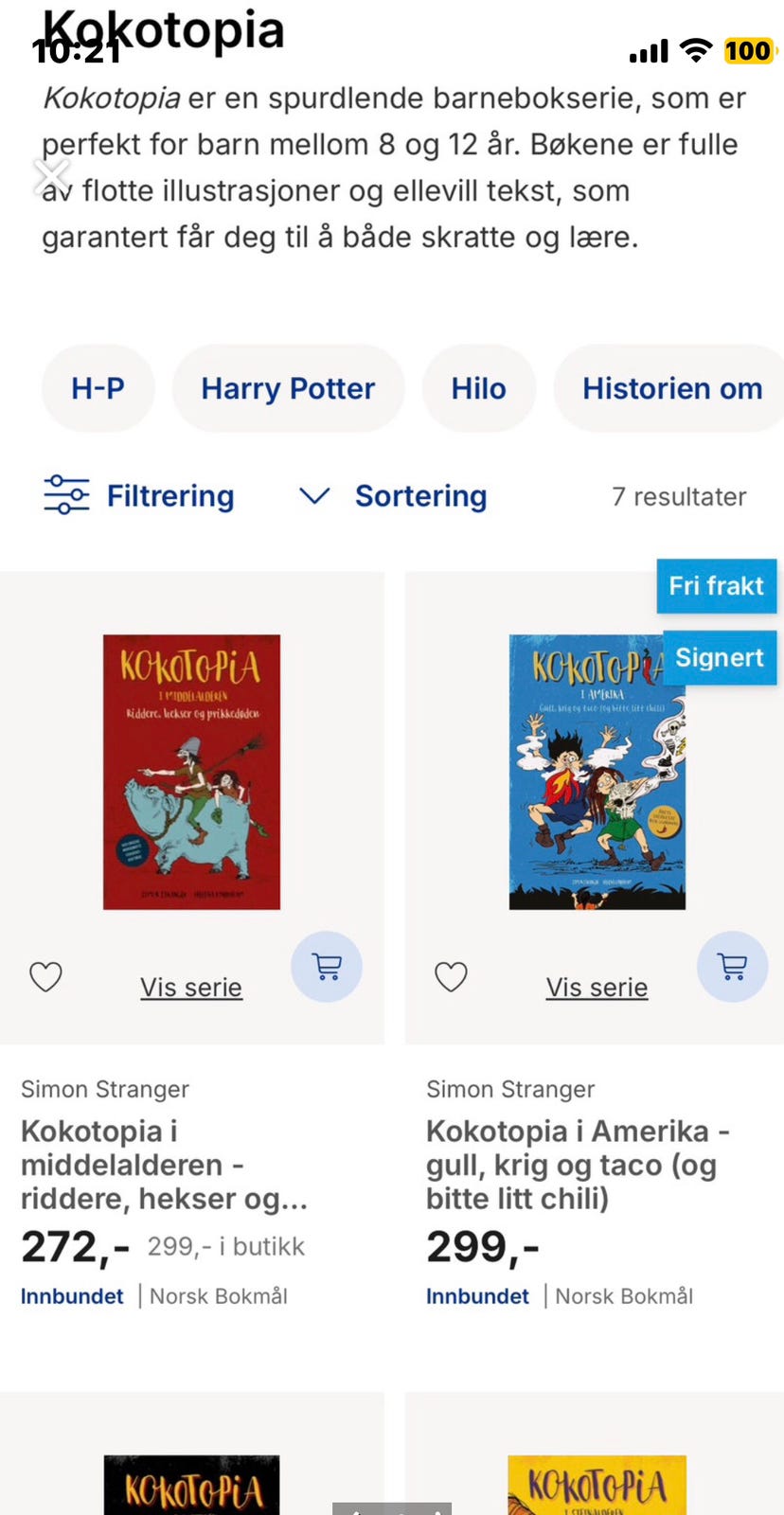Favorite Kokotopia i Amerika with heart icon
Image resolution: width=784 pixels, height=1515 pixels.
tap(452, 977)
